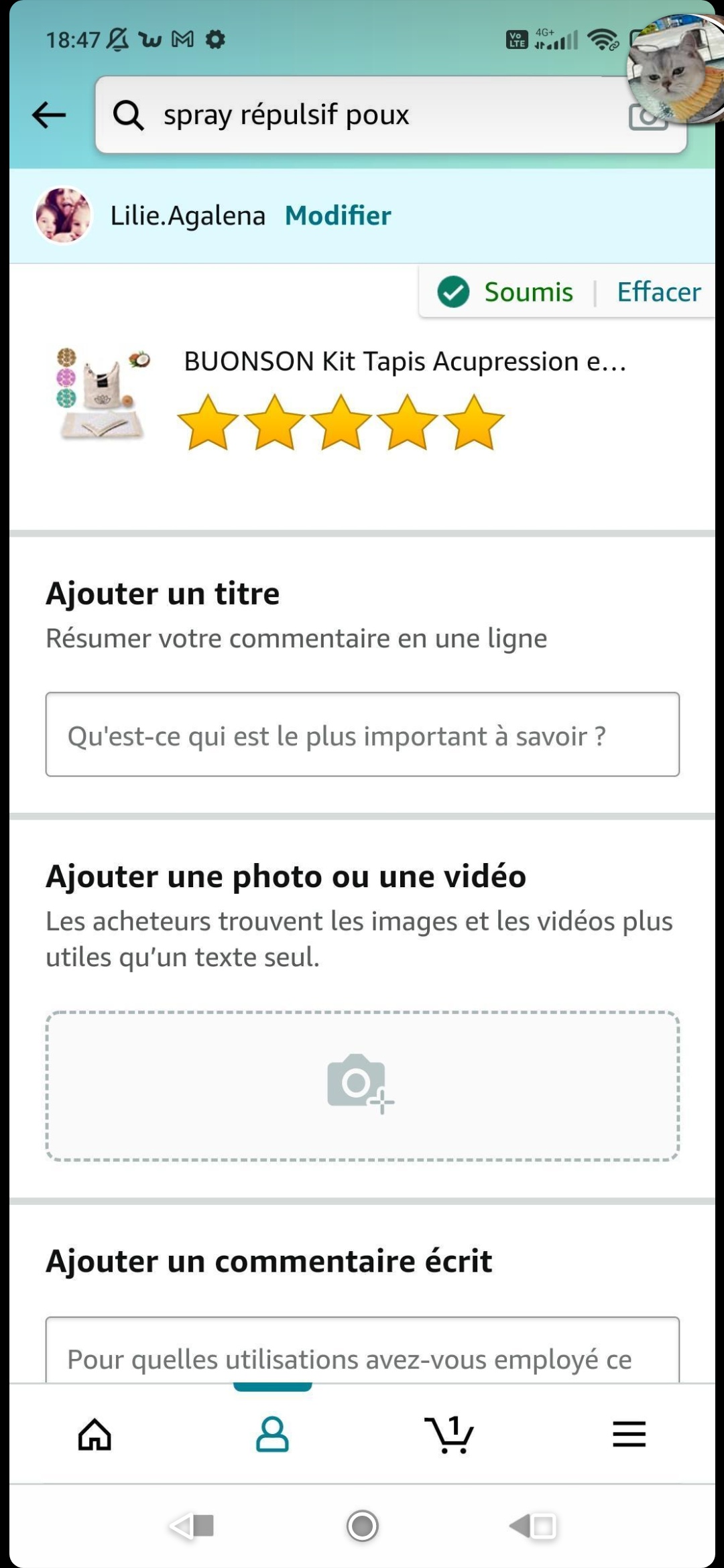Open the shopping cart

point(449,1434)
